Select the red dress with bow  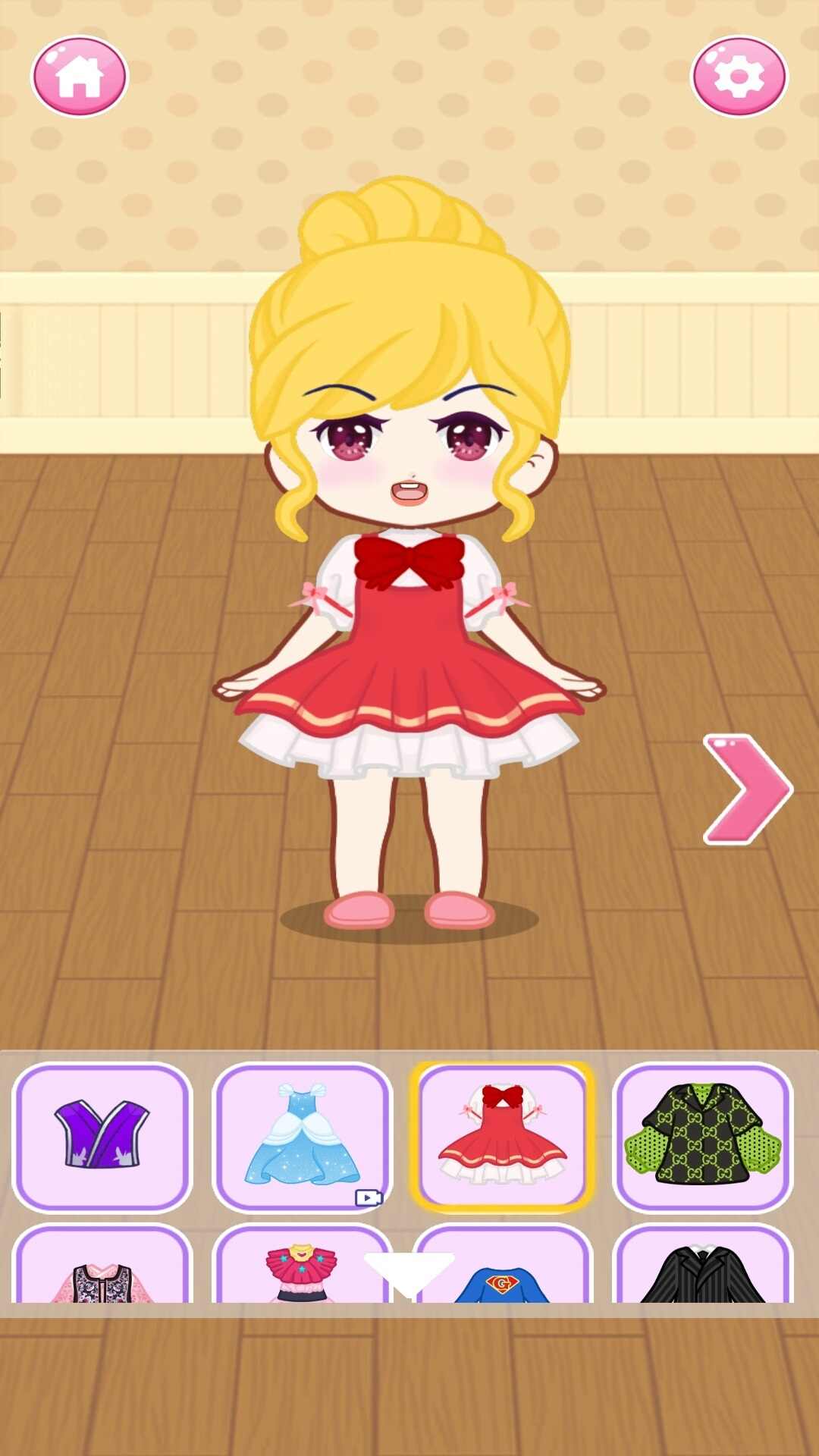(502, 1136)
